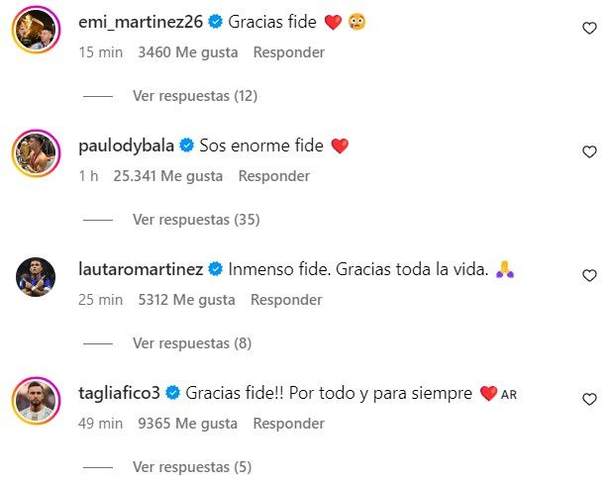The height and width of the screenshot is (482, 610).
Task: Reply to lautaromartinez's comment
Action: (286, 299)
